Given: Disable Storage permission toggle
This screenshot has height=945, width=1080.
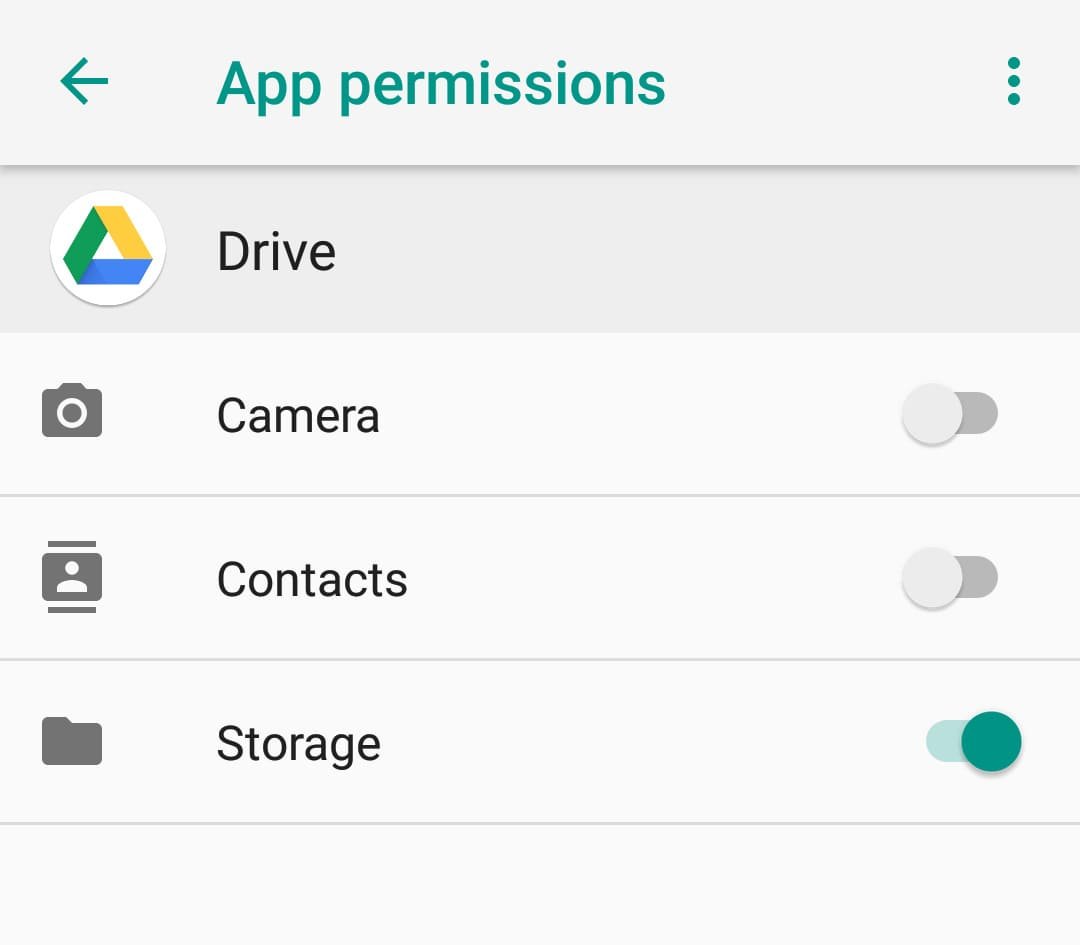Looking at the screenshot, I should point(974,742).
